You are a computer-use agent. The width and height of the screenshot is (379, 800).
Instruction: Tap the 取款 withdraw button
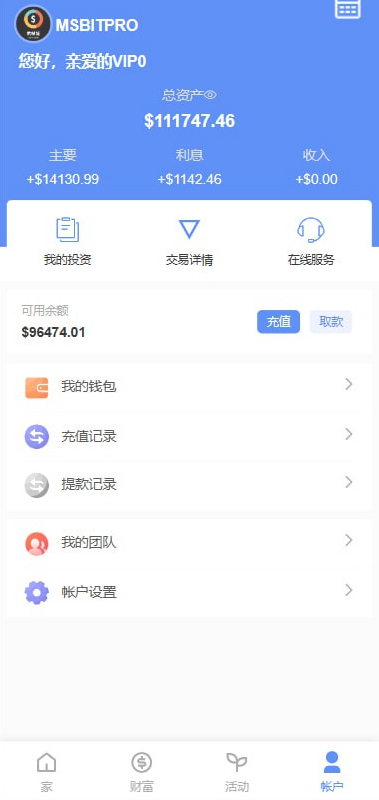[331, 322]
